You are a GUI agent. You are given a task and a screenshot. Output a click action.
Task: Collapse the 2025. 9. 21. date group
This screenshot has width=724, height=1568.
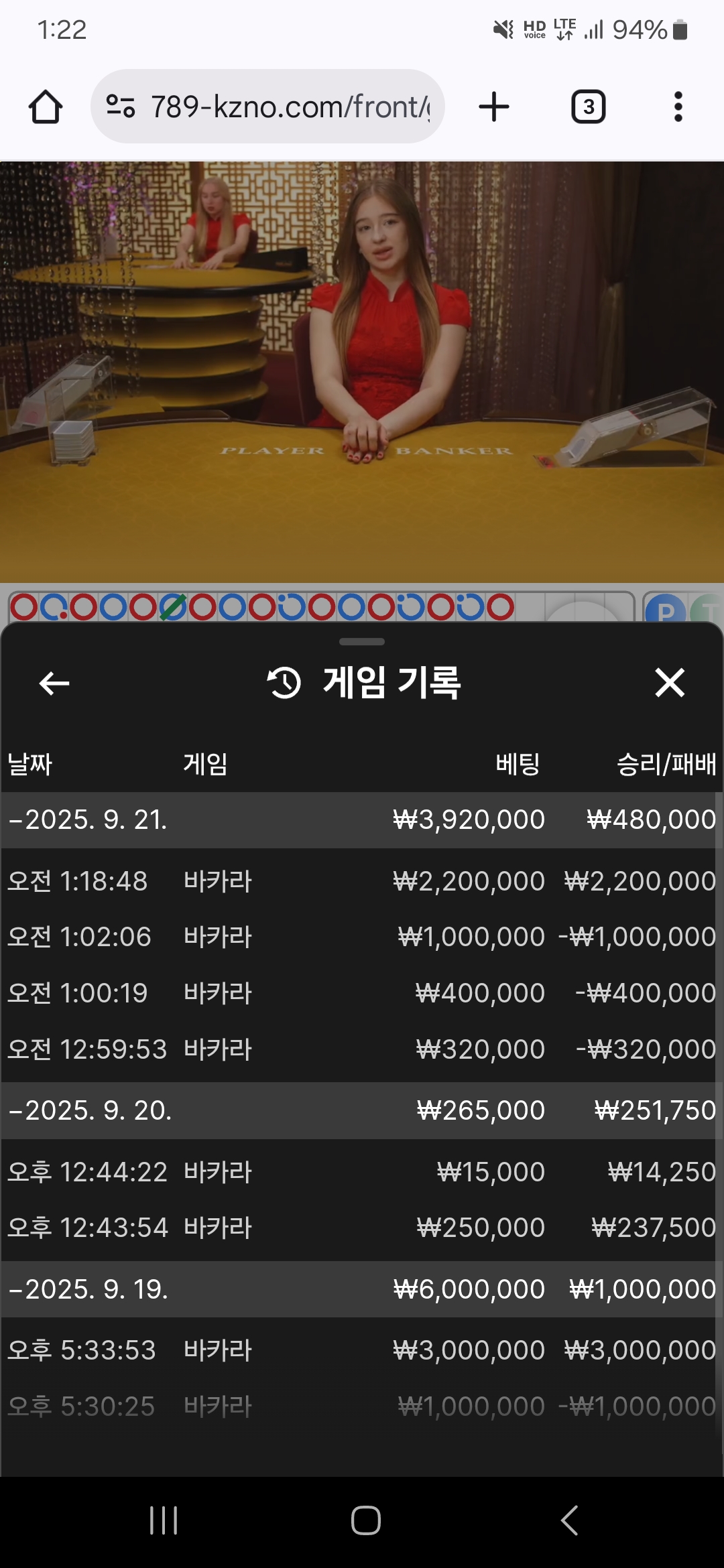pyautogui.click(x=88, y=820)
